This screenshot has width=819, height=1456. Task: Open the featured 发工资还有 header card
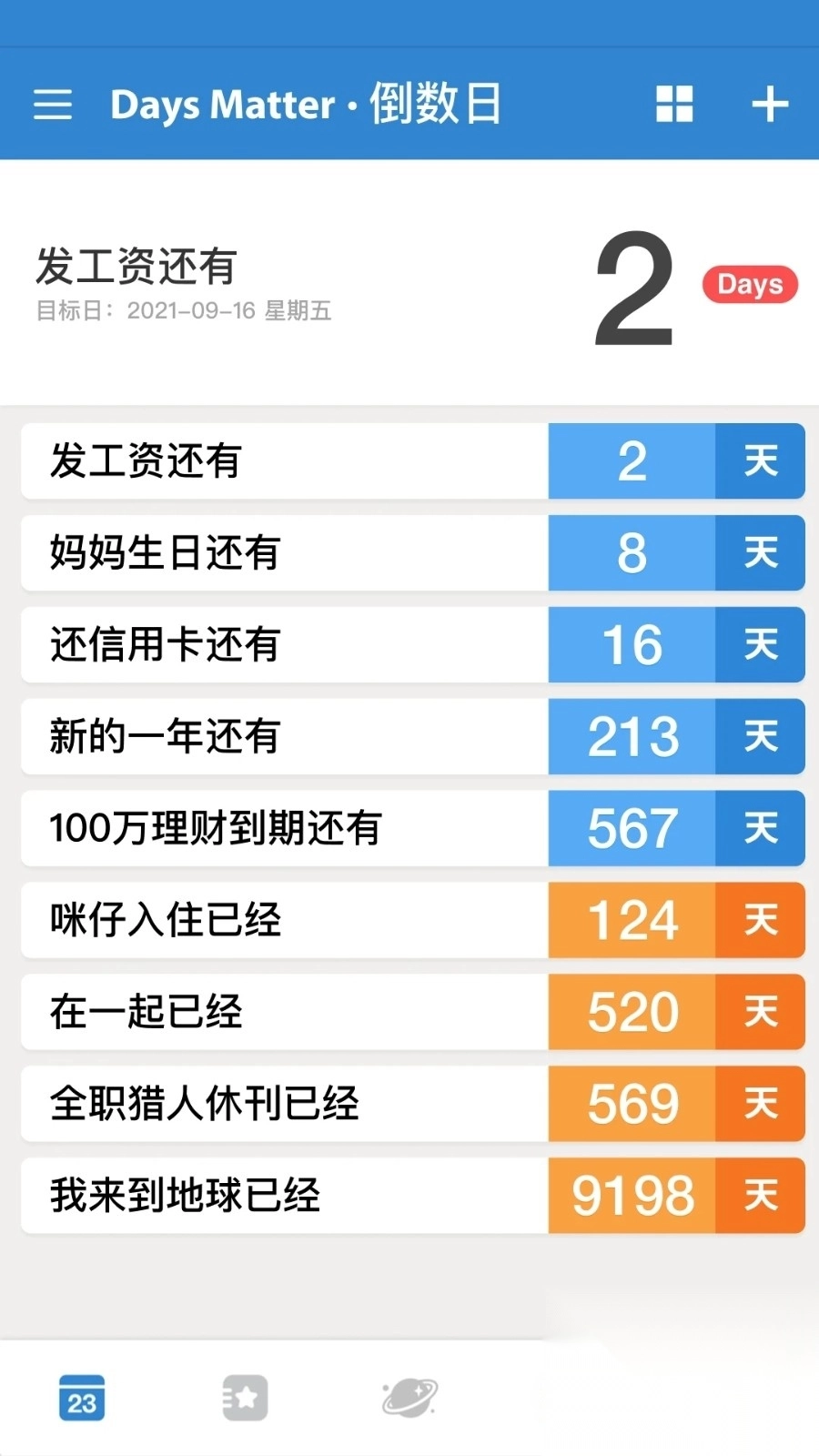[409, 283]
